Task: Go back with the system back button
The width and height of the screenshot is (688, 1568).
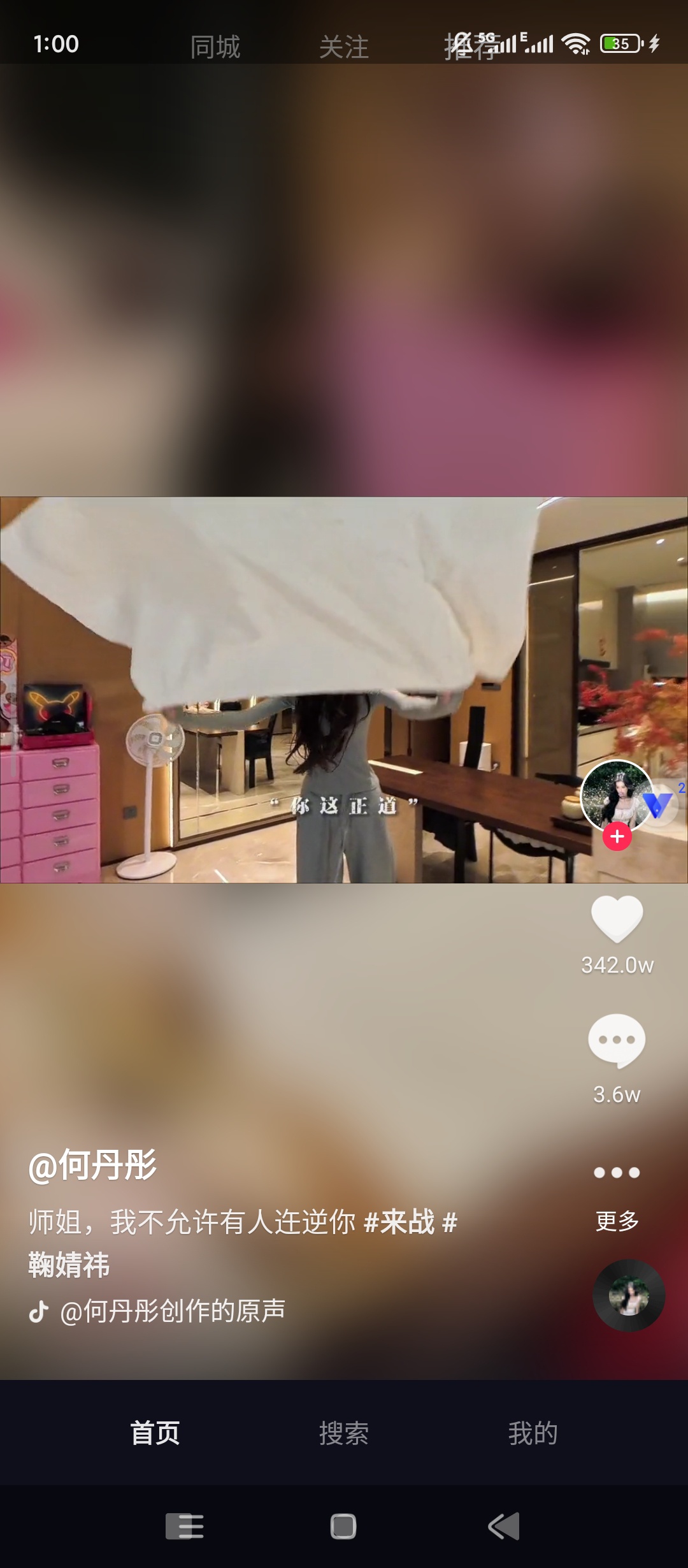Action: click(504, 1527)
